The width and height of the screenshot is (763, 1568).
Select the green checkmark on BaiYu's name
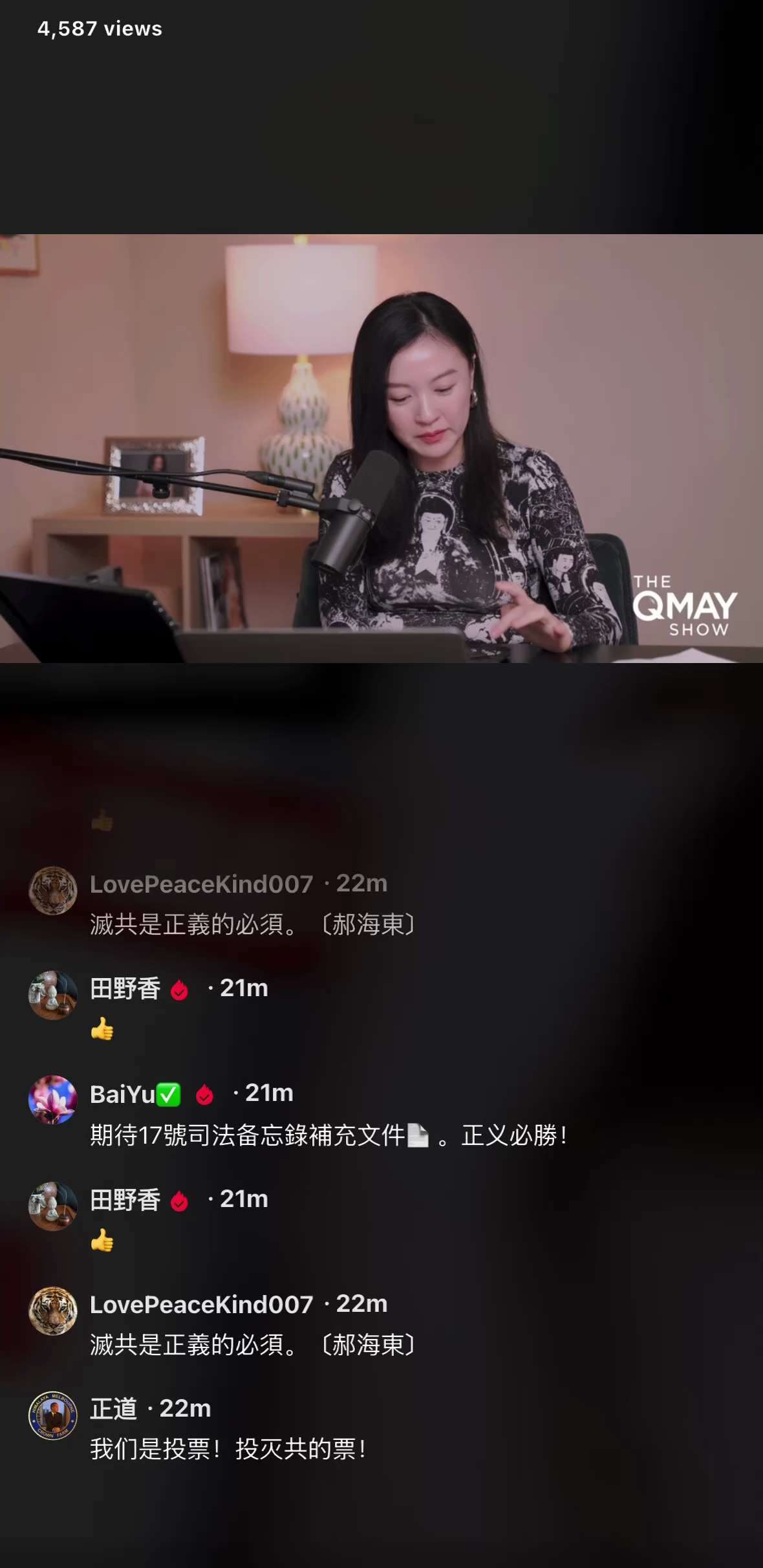point(169,1093)
